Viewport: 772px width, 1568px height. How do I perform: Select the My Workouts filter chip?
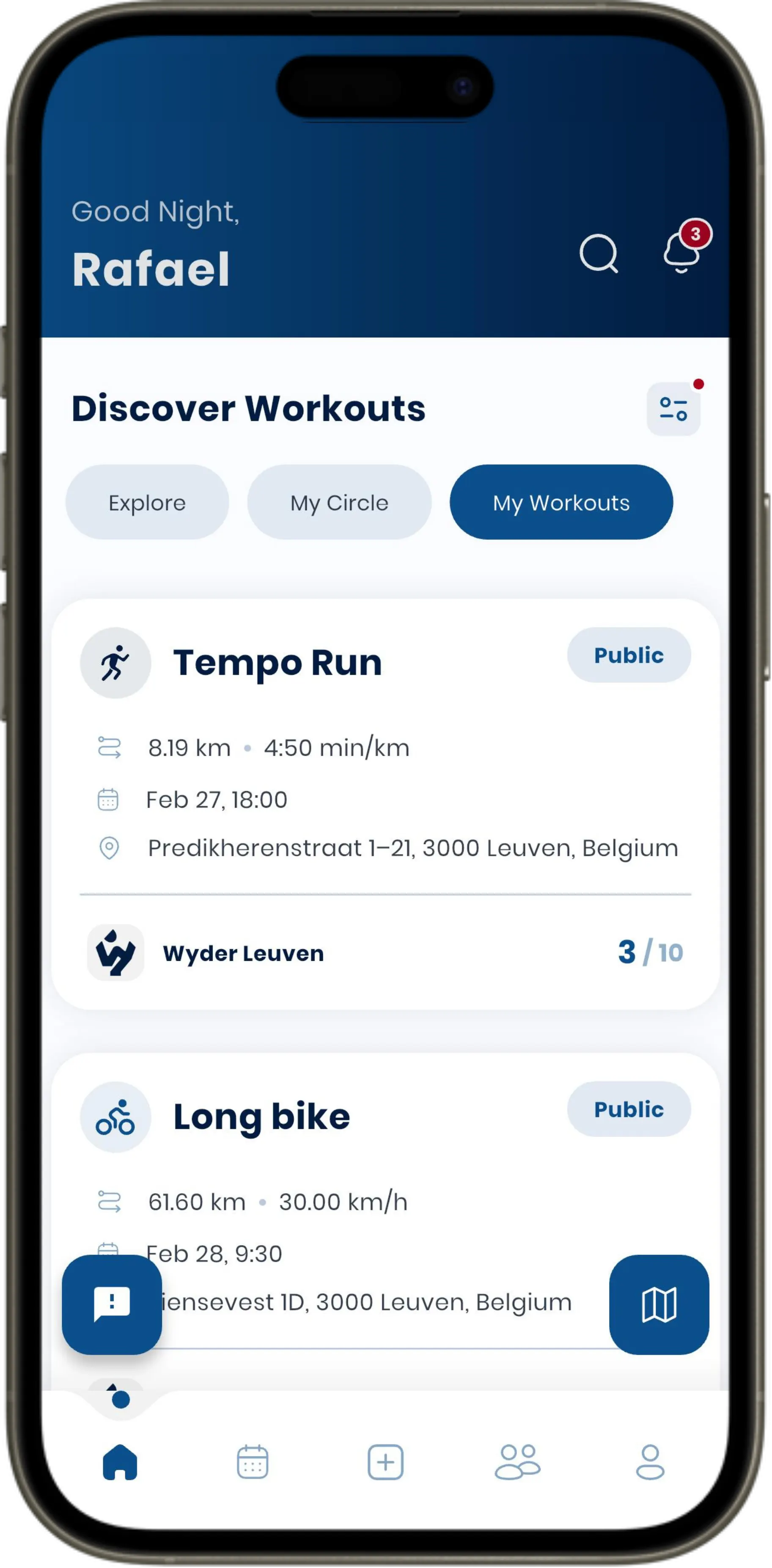(x=560, y=502)
